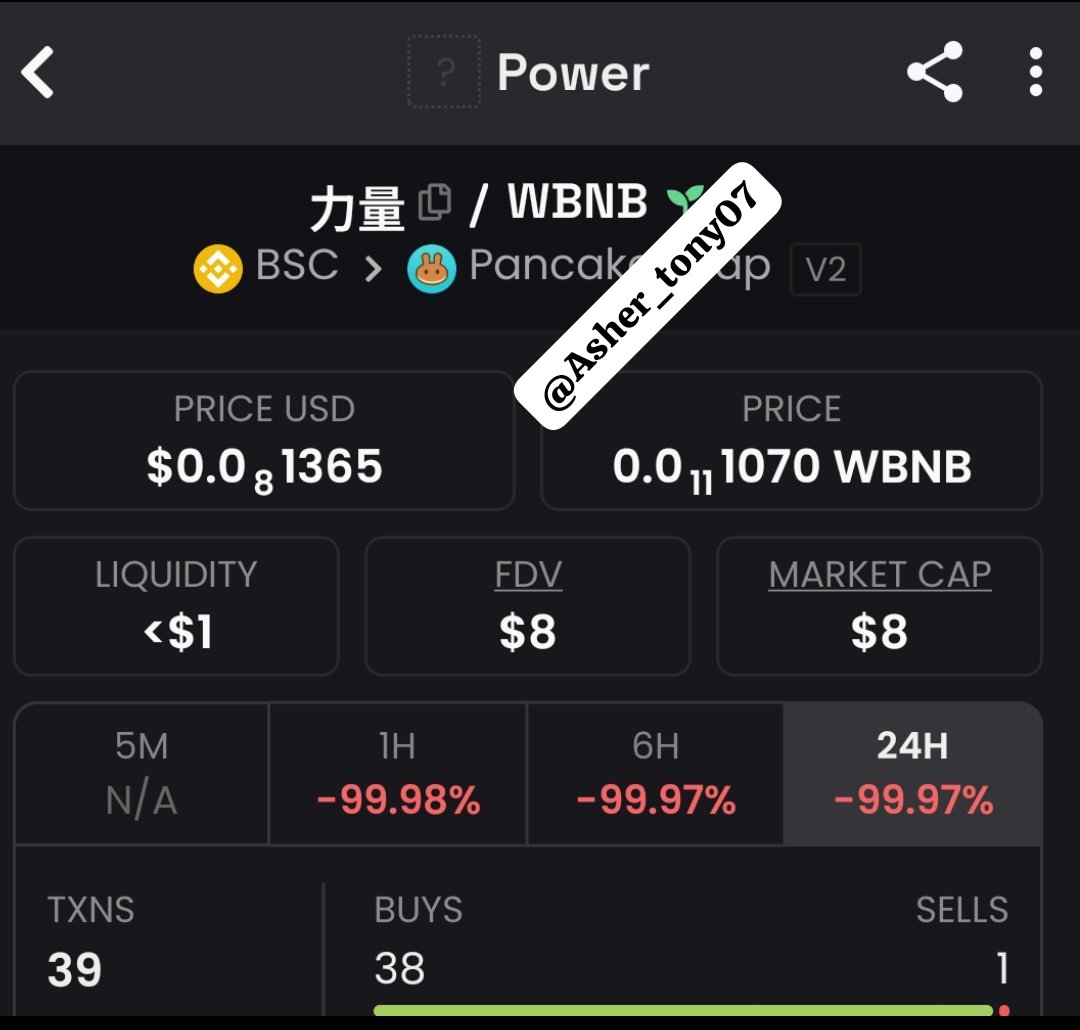Share the Power token page

(x=934, y=72)
